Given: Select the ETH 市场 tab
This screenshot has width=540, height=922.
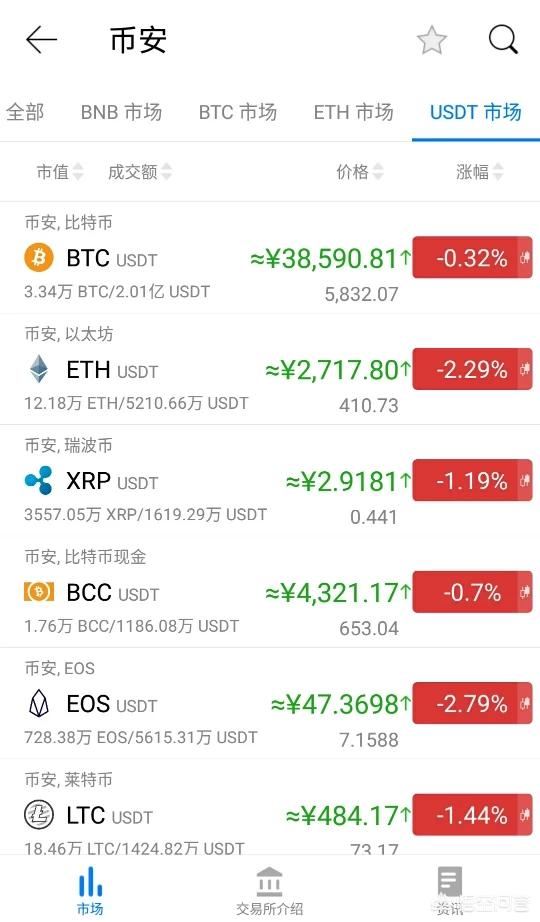Looking at the screenshot, I should (354, 112).
